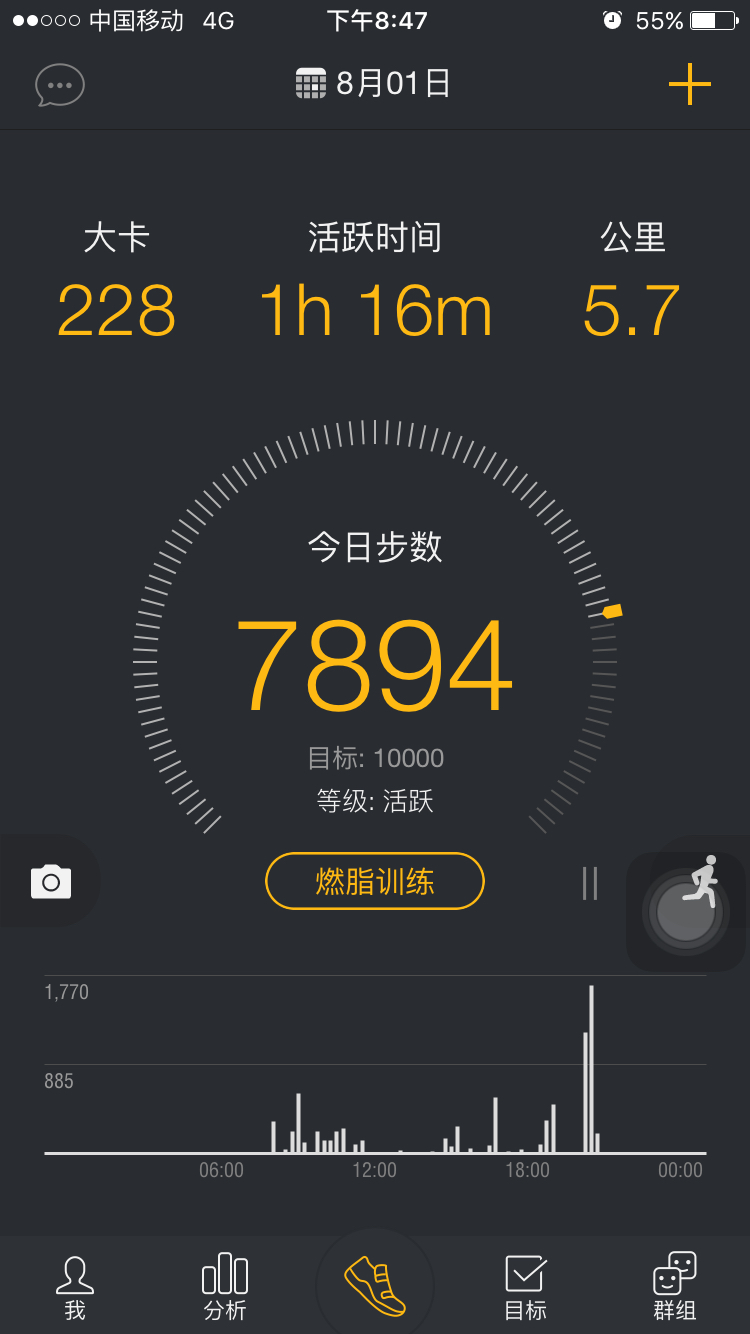
Task: Open the chat messages bubble icon
Action: (x=60, y=85)
